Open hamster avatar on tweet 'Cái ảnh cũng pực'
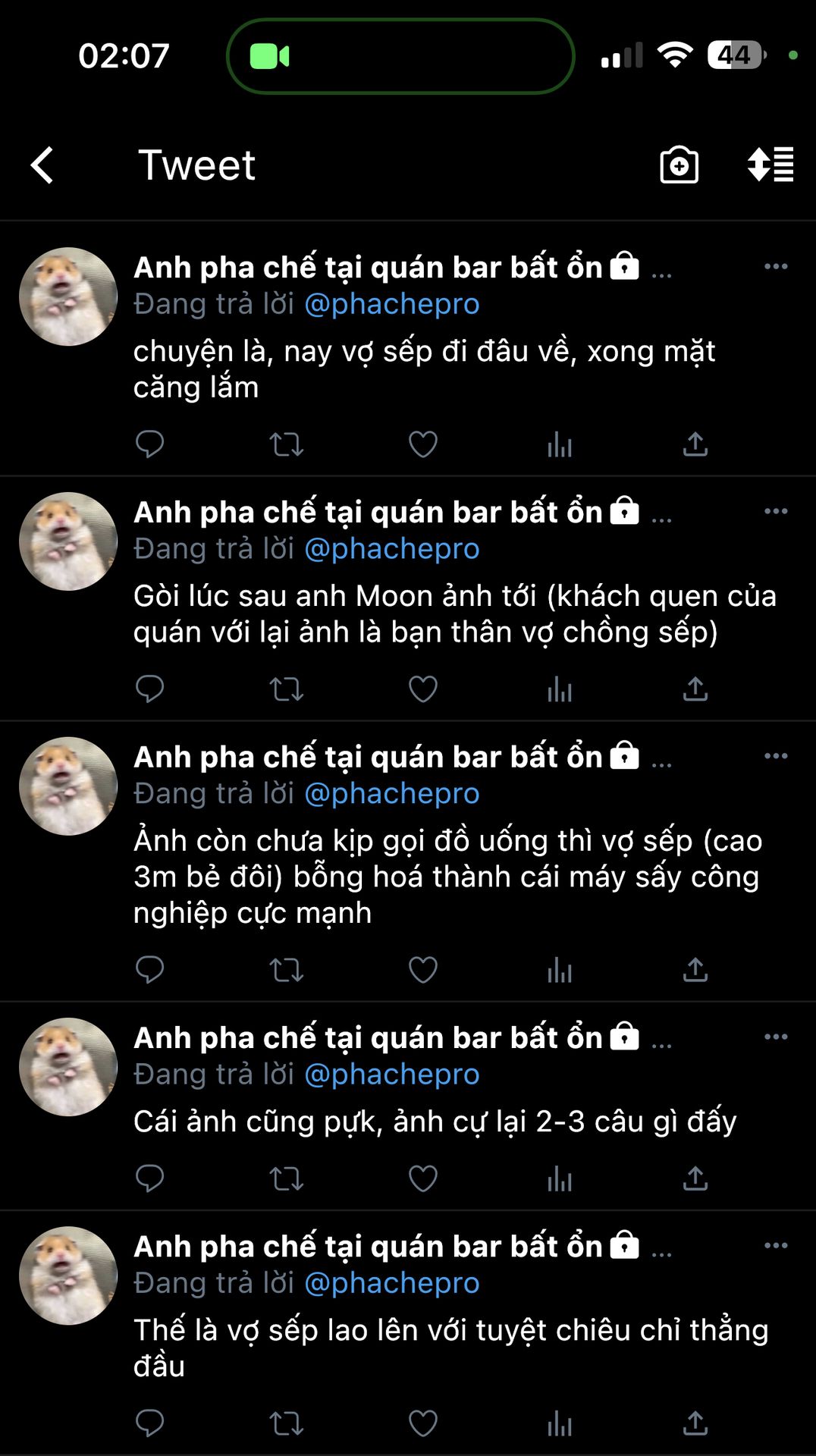Viewport: 816px width, 1456px height. click(x=68, y=1067)
